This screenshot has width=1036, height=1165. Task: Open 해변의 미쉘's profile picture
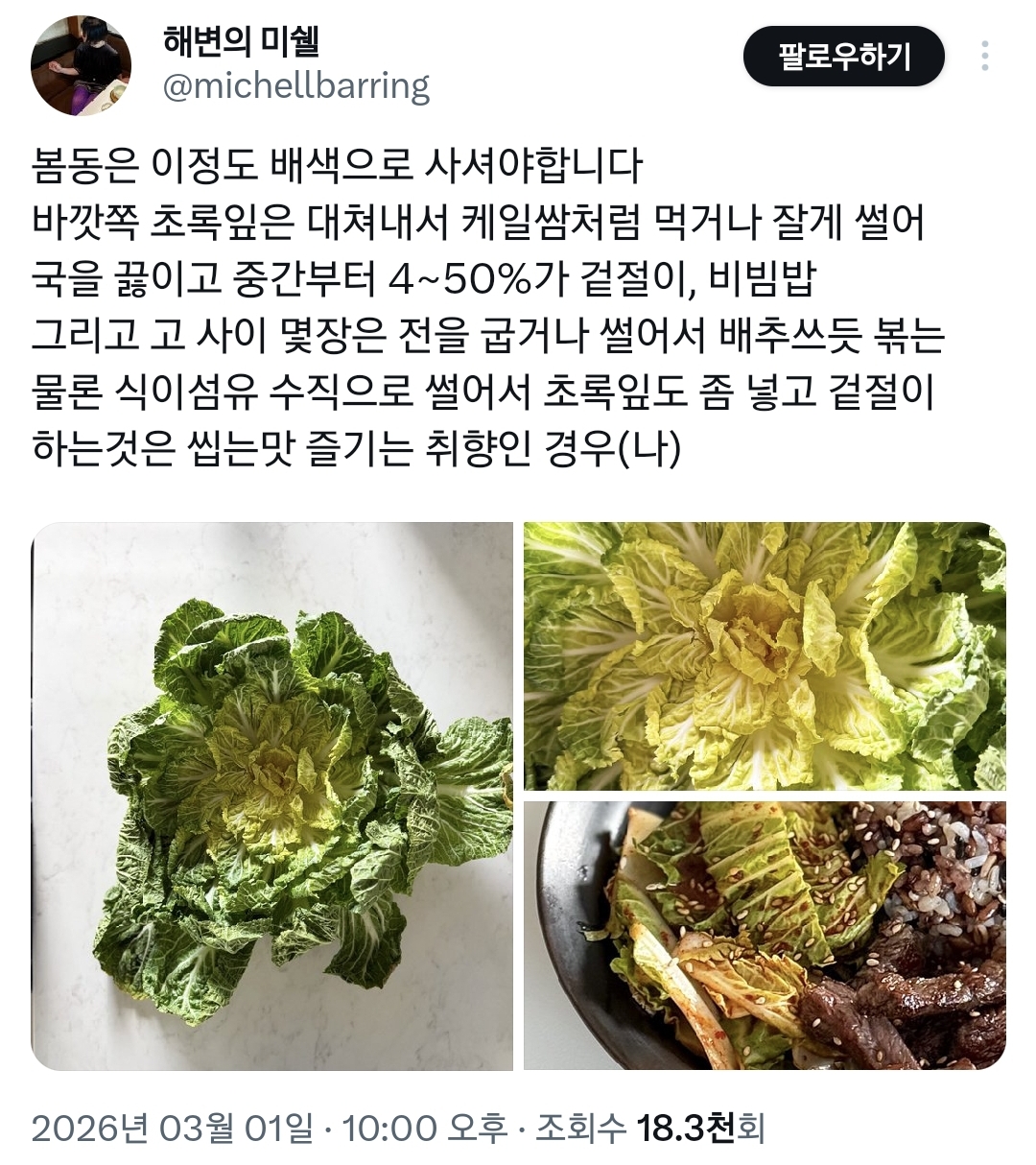81,64
